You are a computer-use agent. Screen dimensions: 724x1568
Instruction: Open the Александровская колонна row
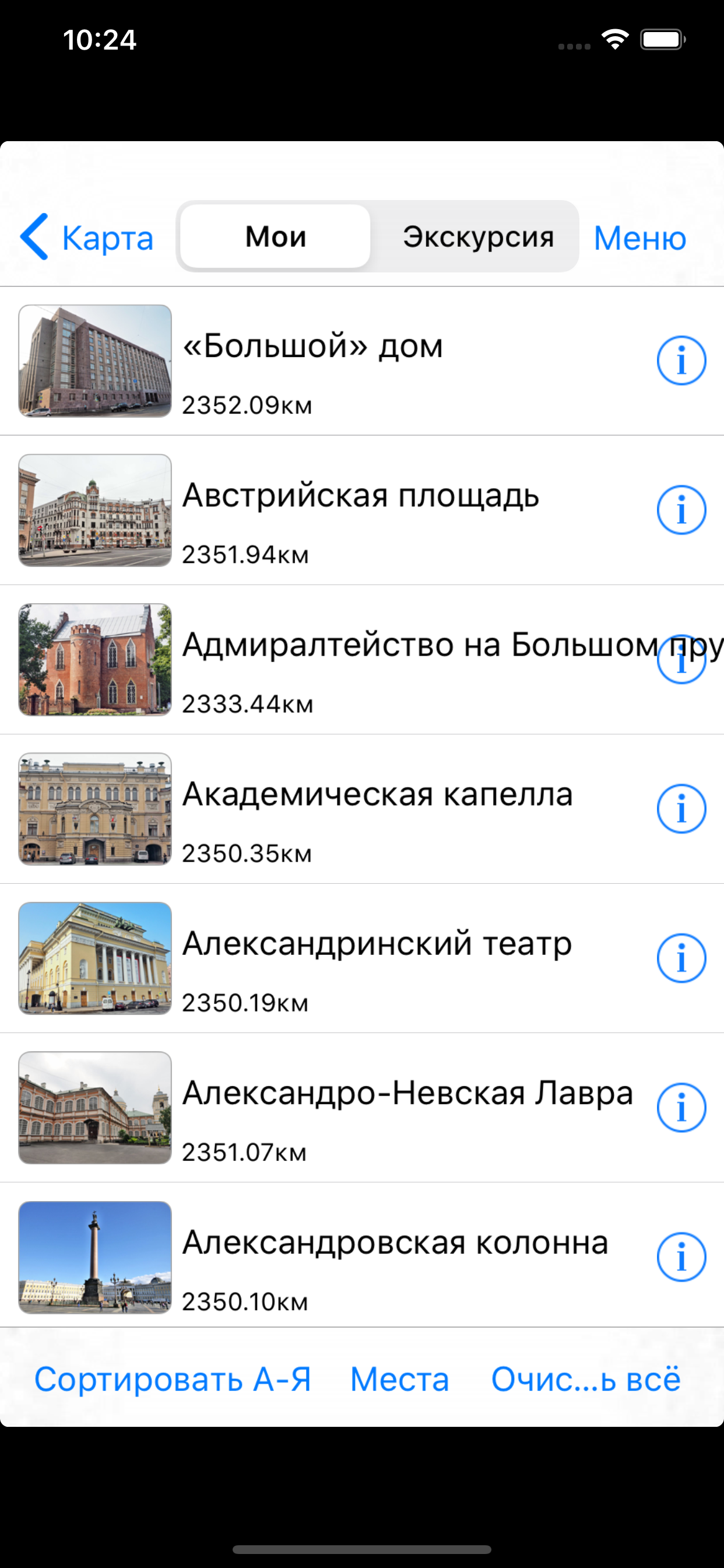click(362, 1257)
